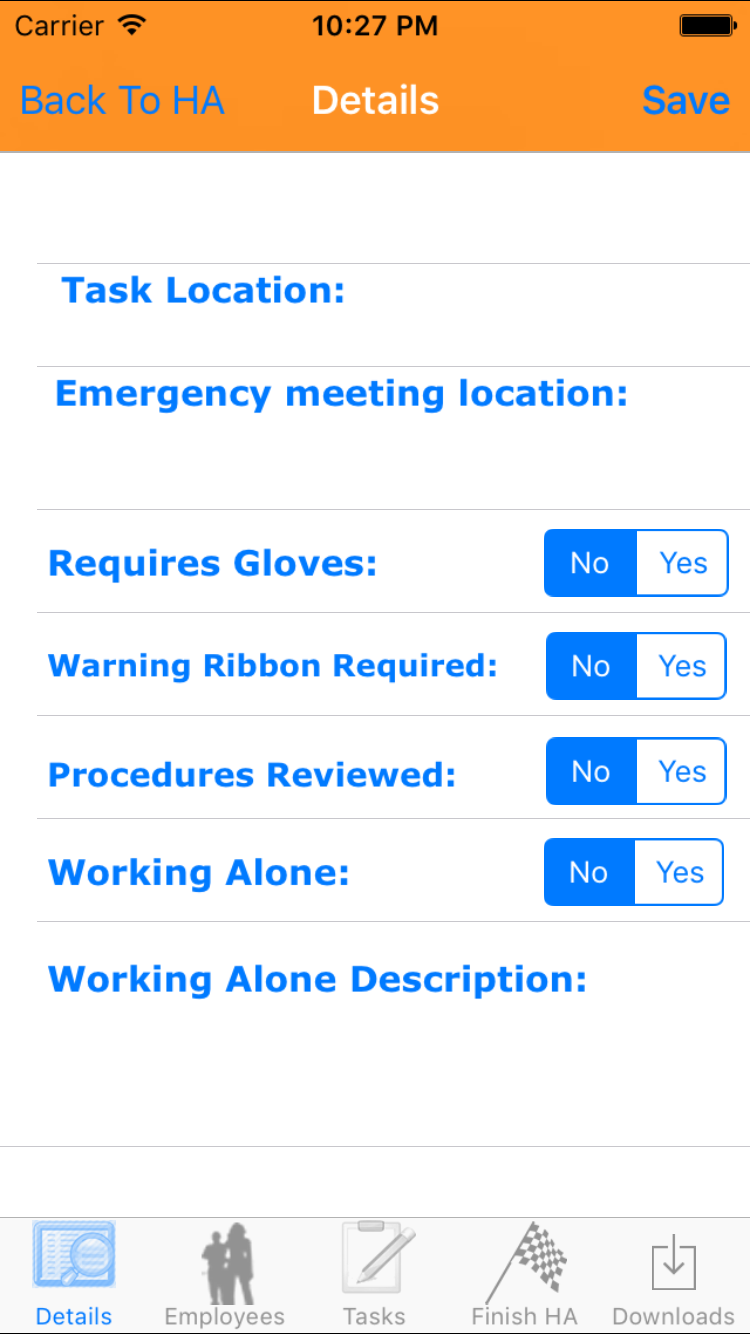750x1334 pixels.
Task: Select Yes for Requires Gloves
Action: 683,563
